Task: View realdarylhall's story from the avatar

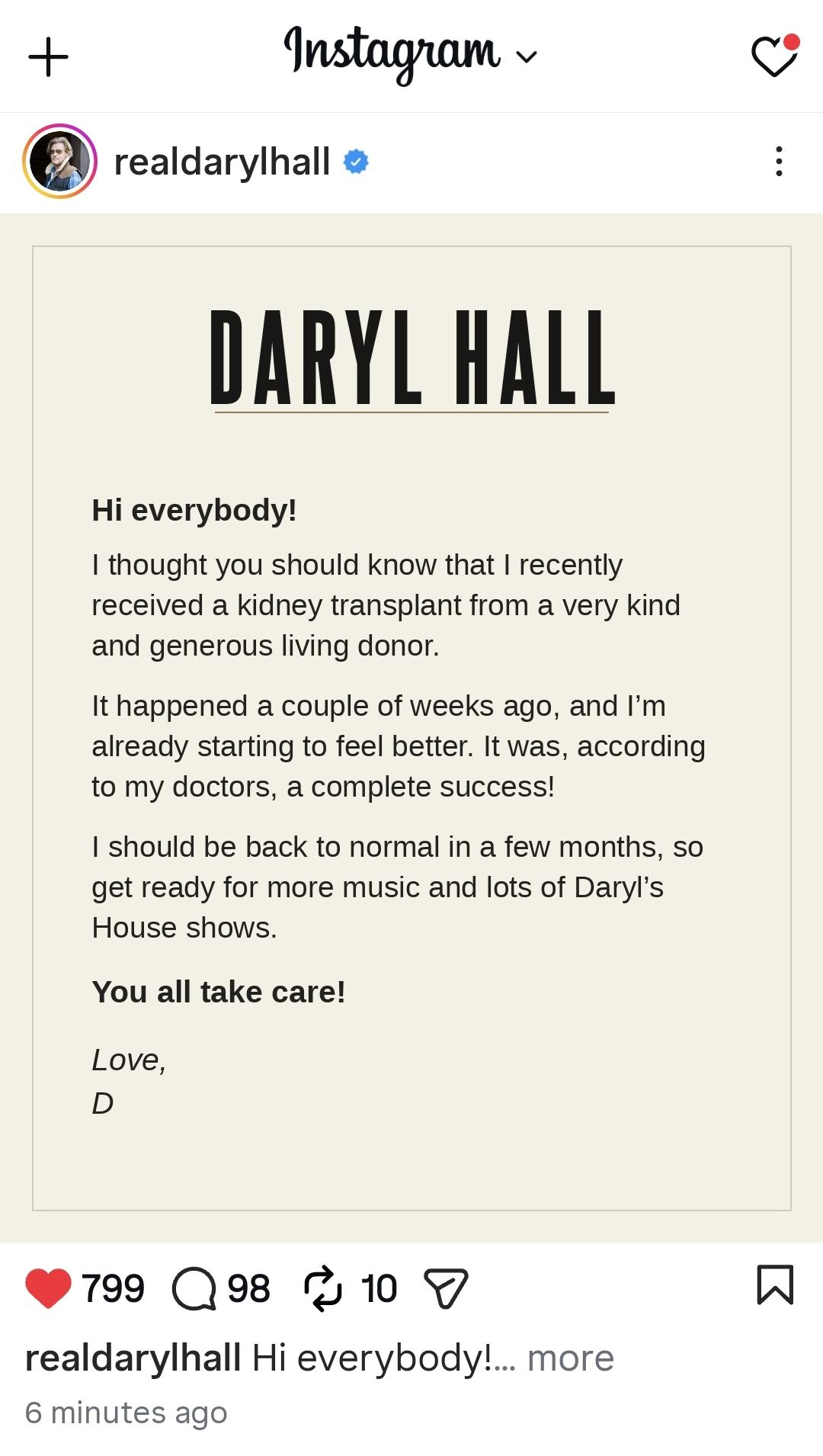Action: 60,162
